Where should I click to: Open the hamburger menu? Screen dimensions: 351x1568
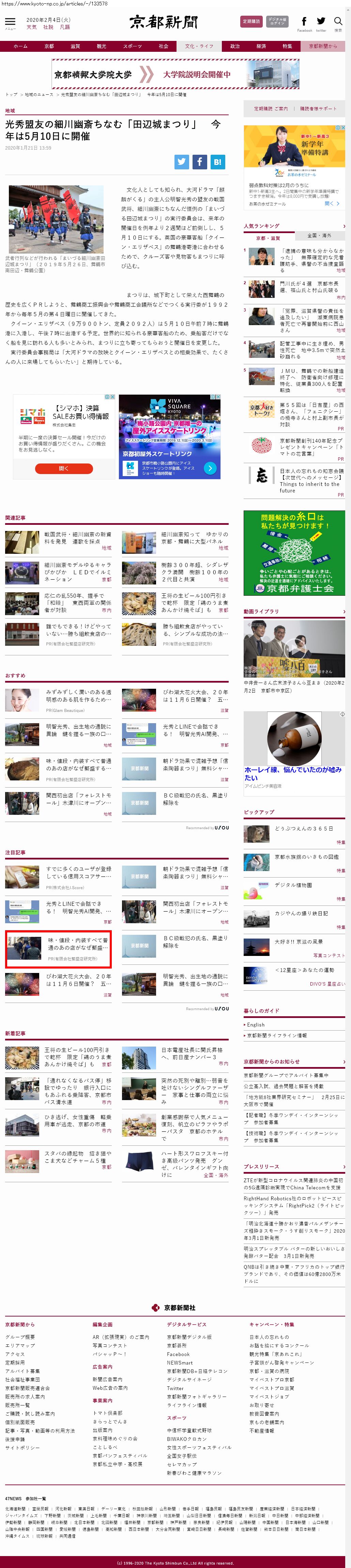pos(10,22)
